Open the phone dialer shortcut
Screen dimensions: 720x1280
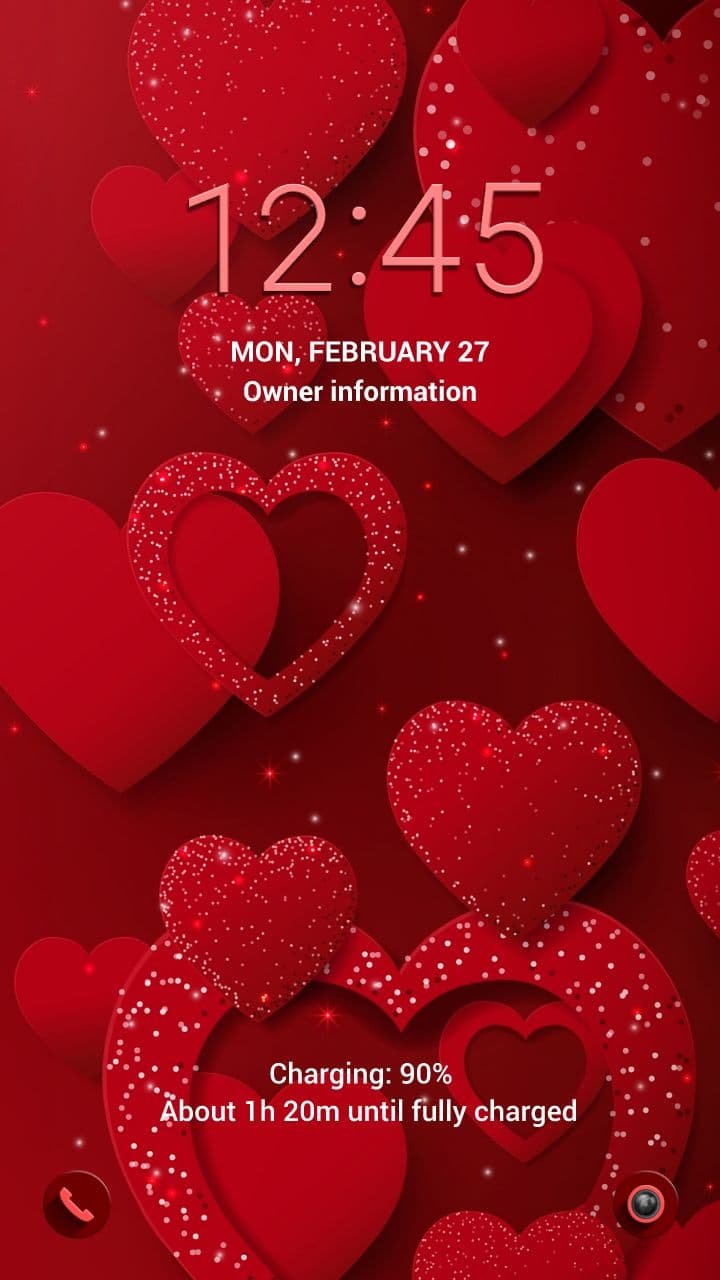(76, 1204)
